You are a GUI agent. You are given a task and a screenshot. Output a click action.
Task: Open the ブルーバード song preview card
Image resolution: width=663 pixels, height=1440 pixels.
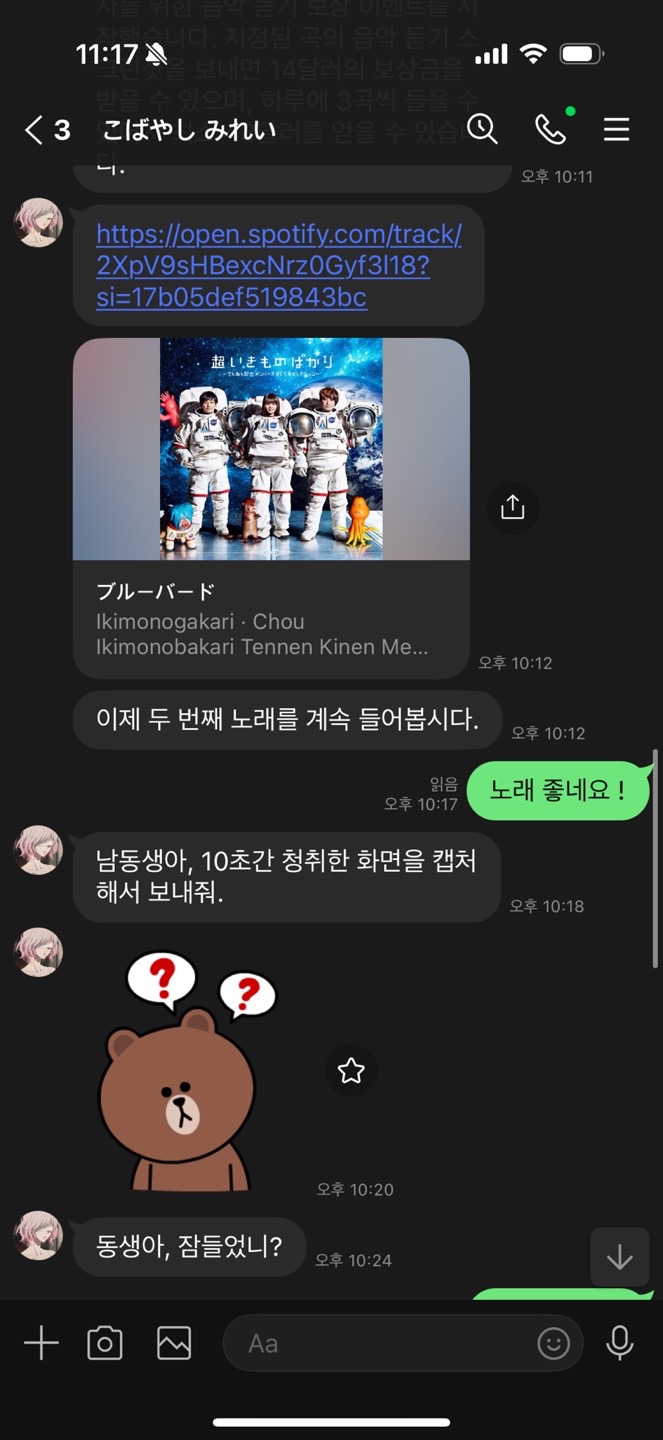[271, 508]
